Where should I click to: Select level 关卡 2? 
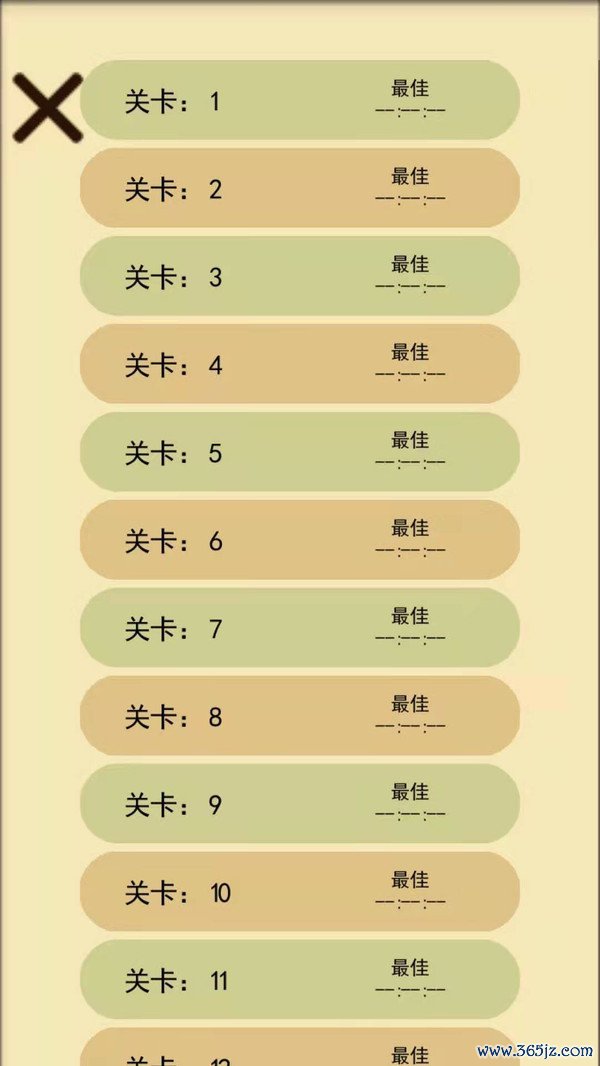300,188
